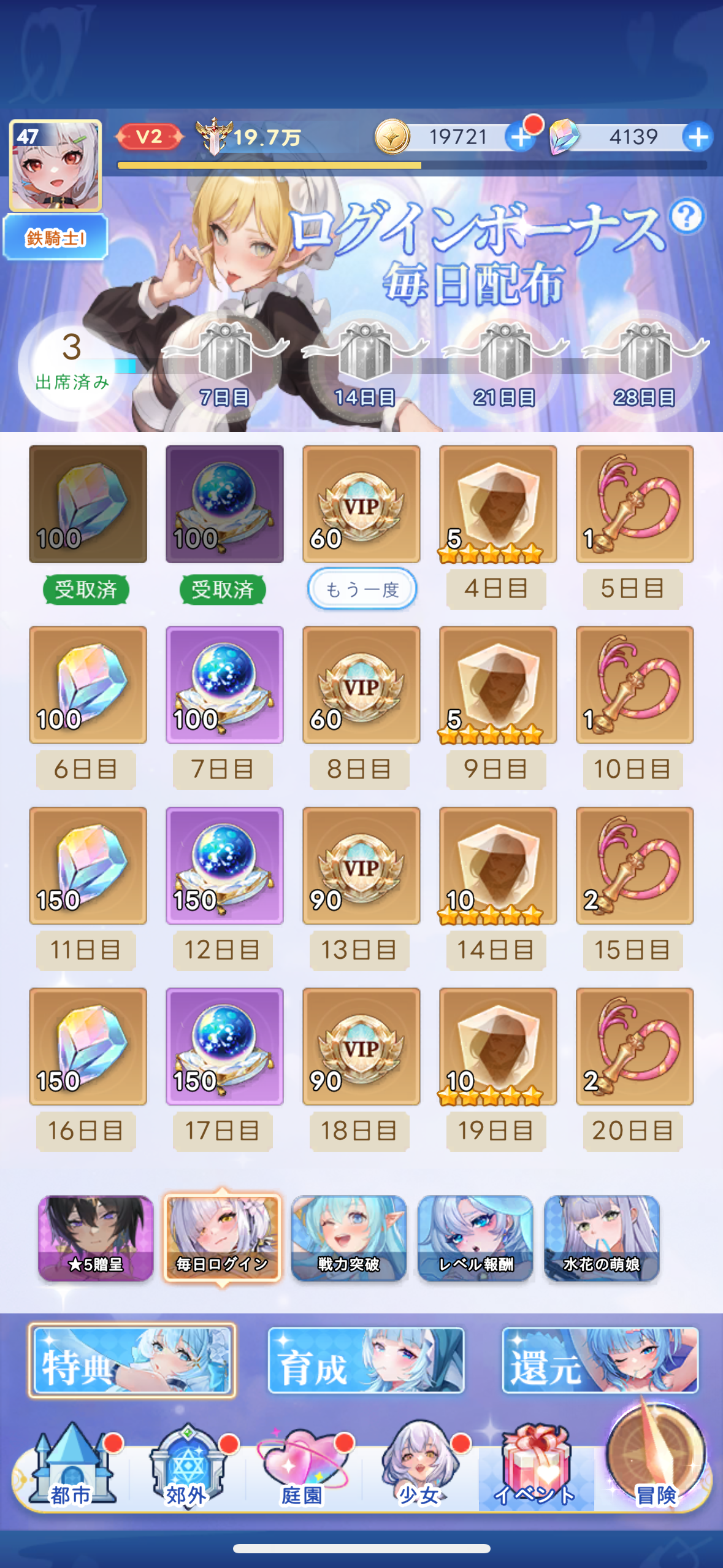Open the 冒険 compass button
Viewport: 723px width, 1568px height.
click(x=656, y=1460)
